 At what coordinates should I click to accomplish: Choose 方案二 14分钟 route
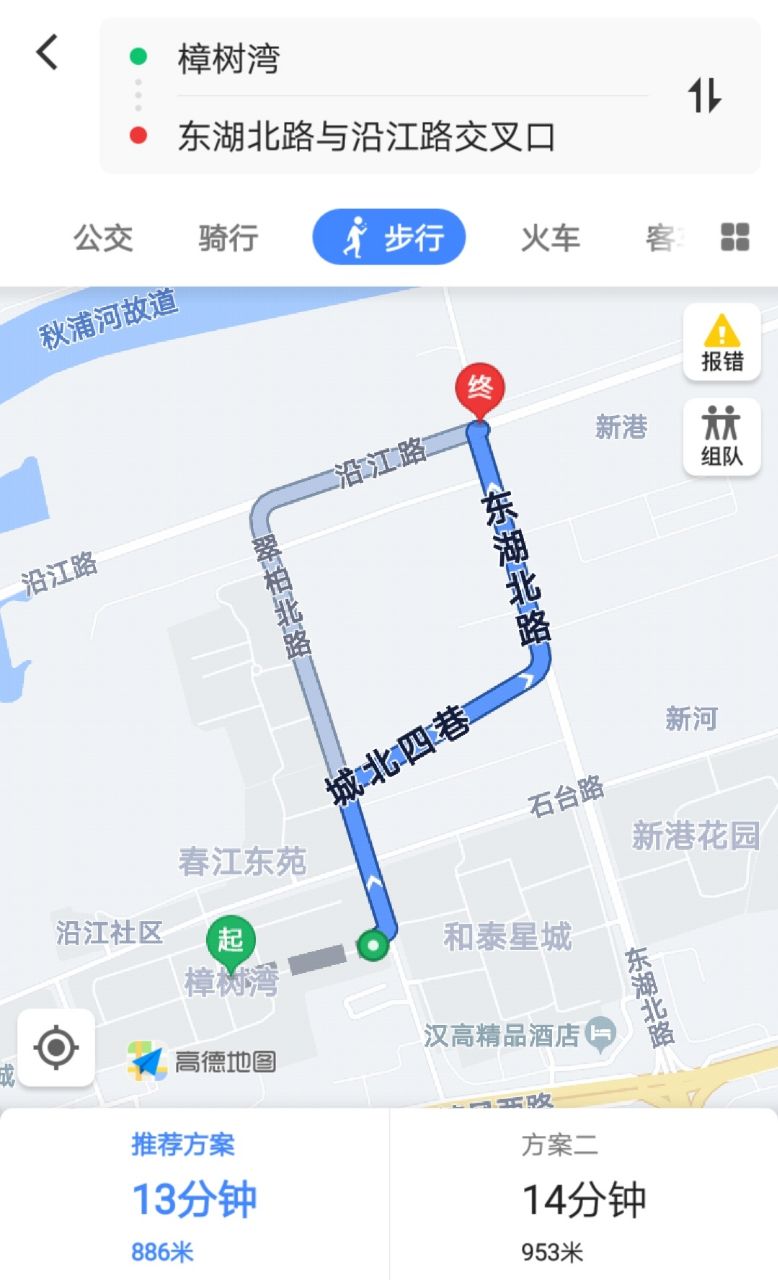(x=584, y=1195)
